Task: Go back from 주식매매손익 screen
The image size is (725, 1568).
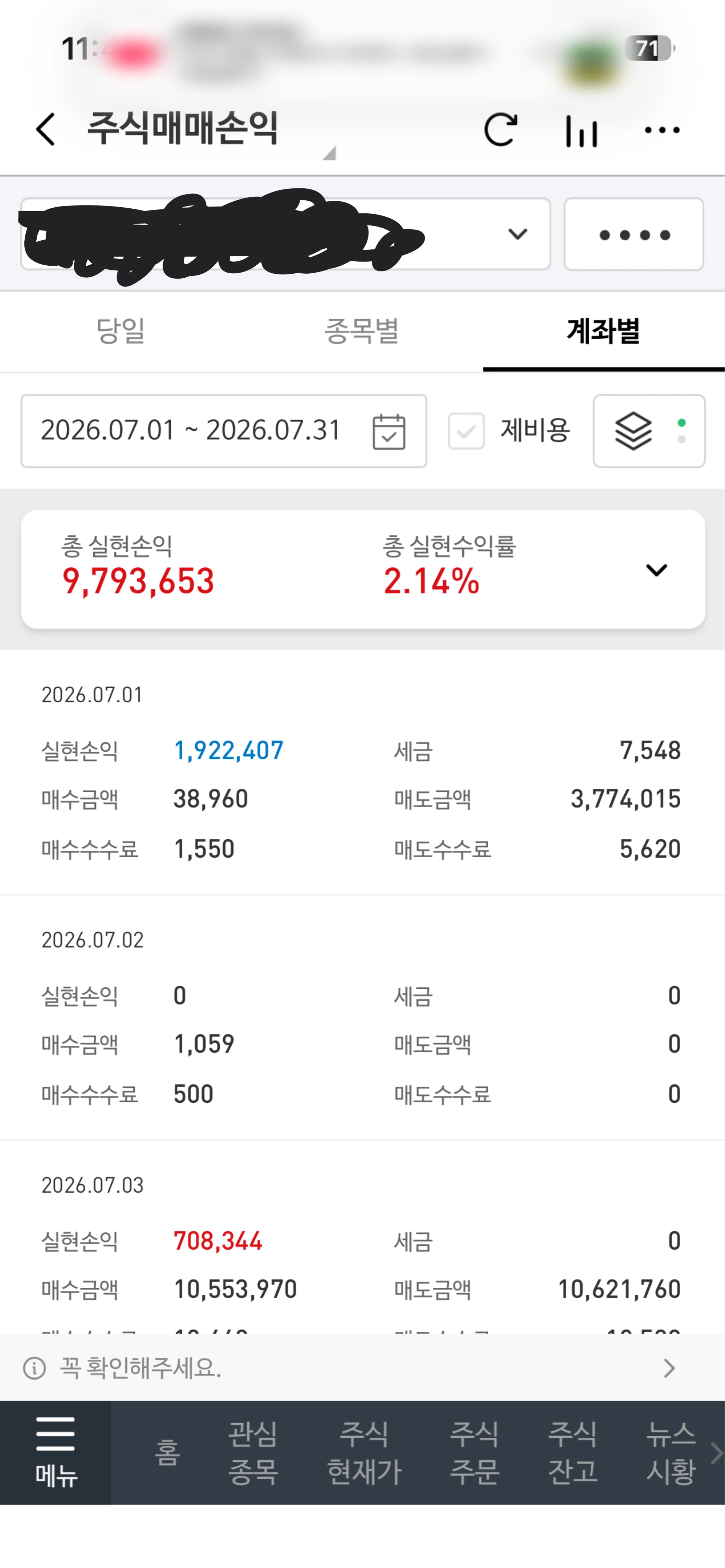Action: [46, 129]
